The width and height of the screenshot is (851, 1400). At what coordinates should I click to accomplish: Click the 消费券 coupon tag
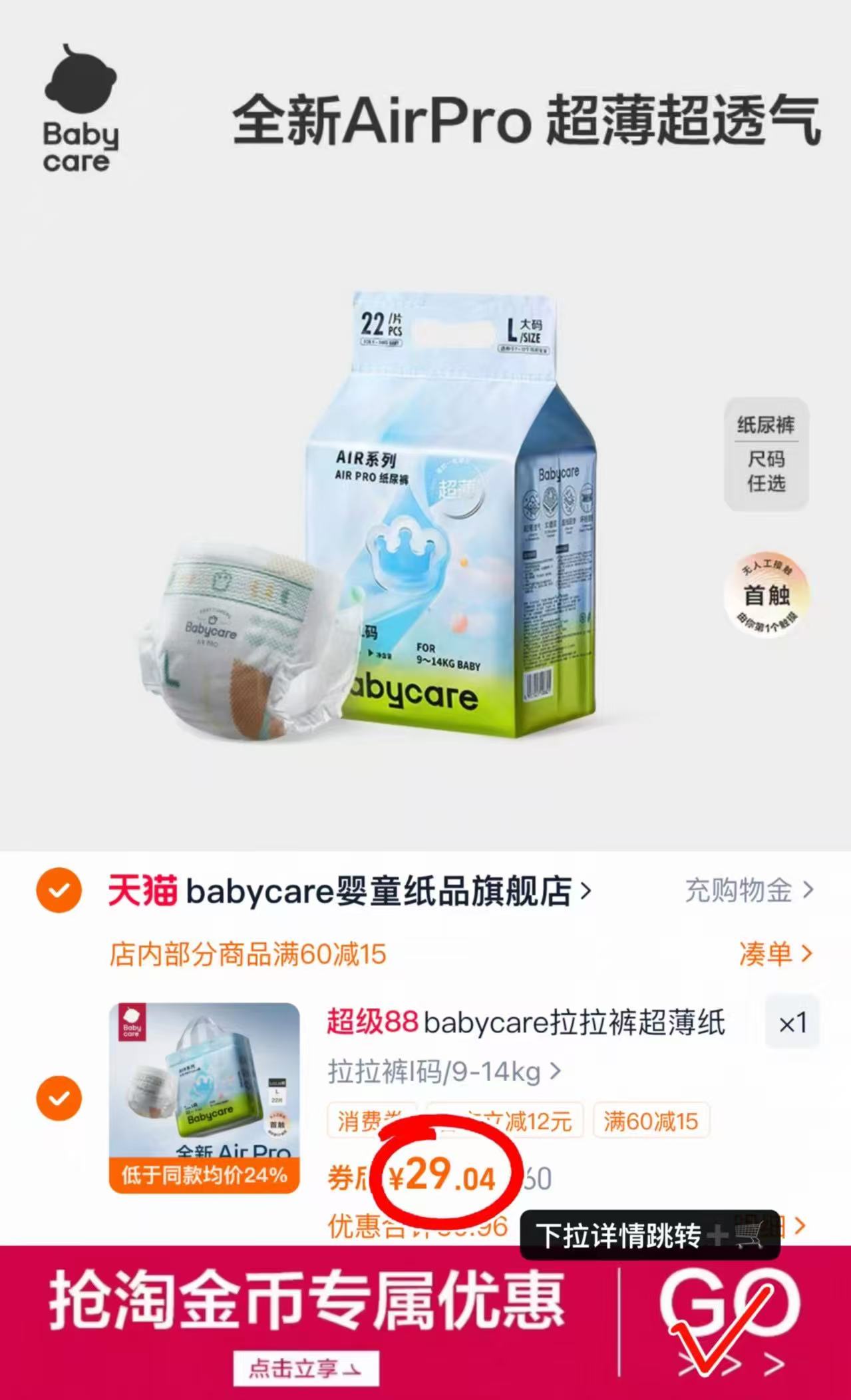[369, 1116]
